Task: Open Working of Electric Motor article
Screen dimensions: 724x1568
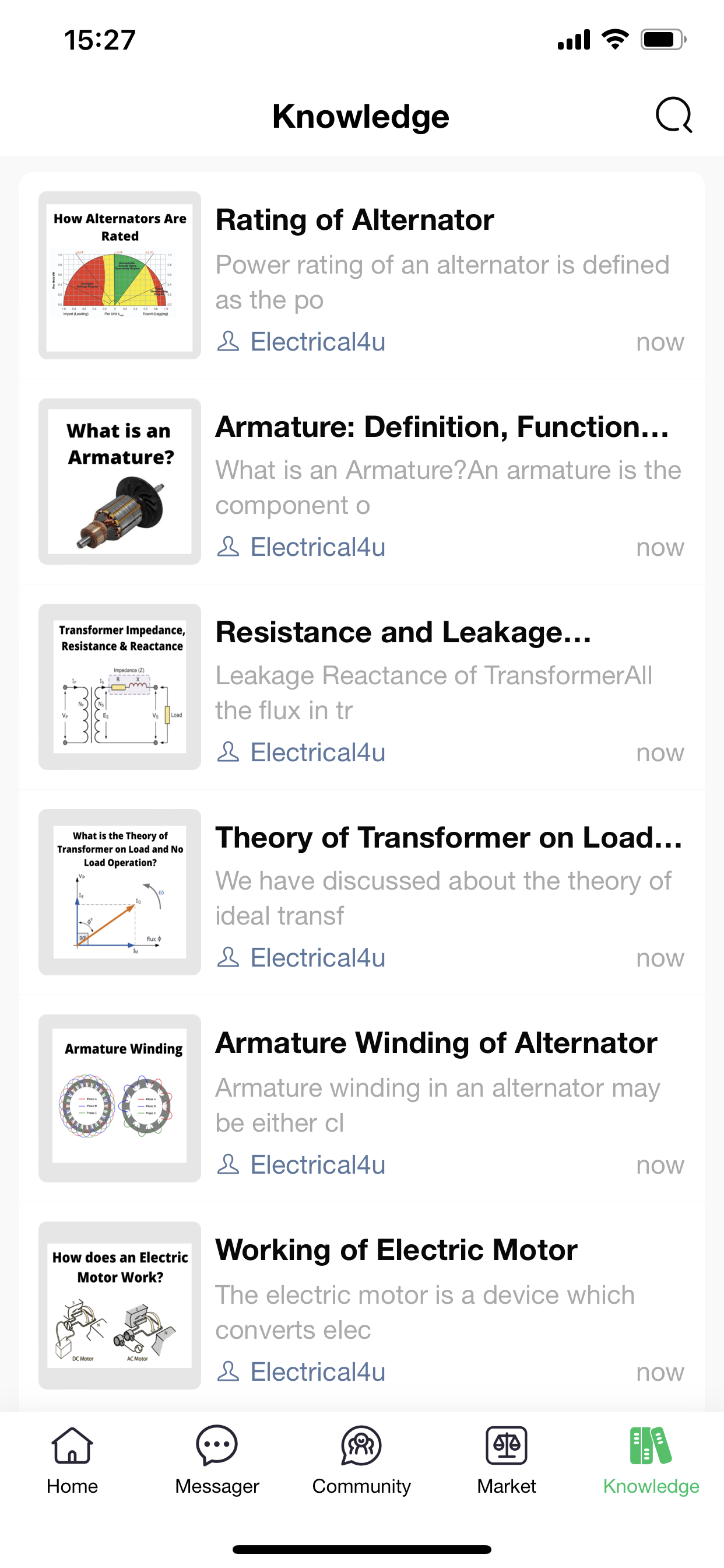Action: click(362, 1305)
